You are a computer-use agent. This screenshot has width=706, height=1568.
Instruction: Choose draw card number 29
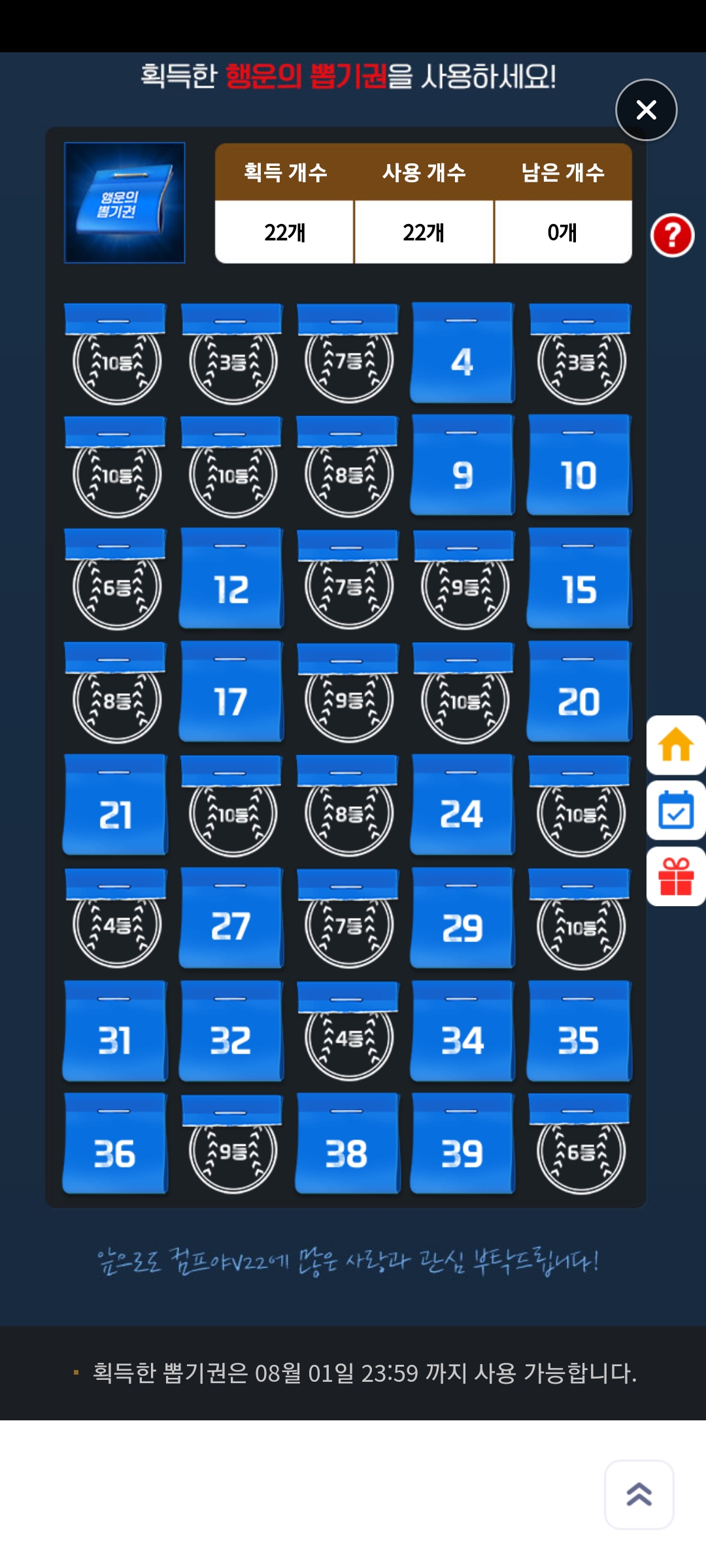click(462, 919)
